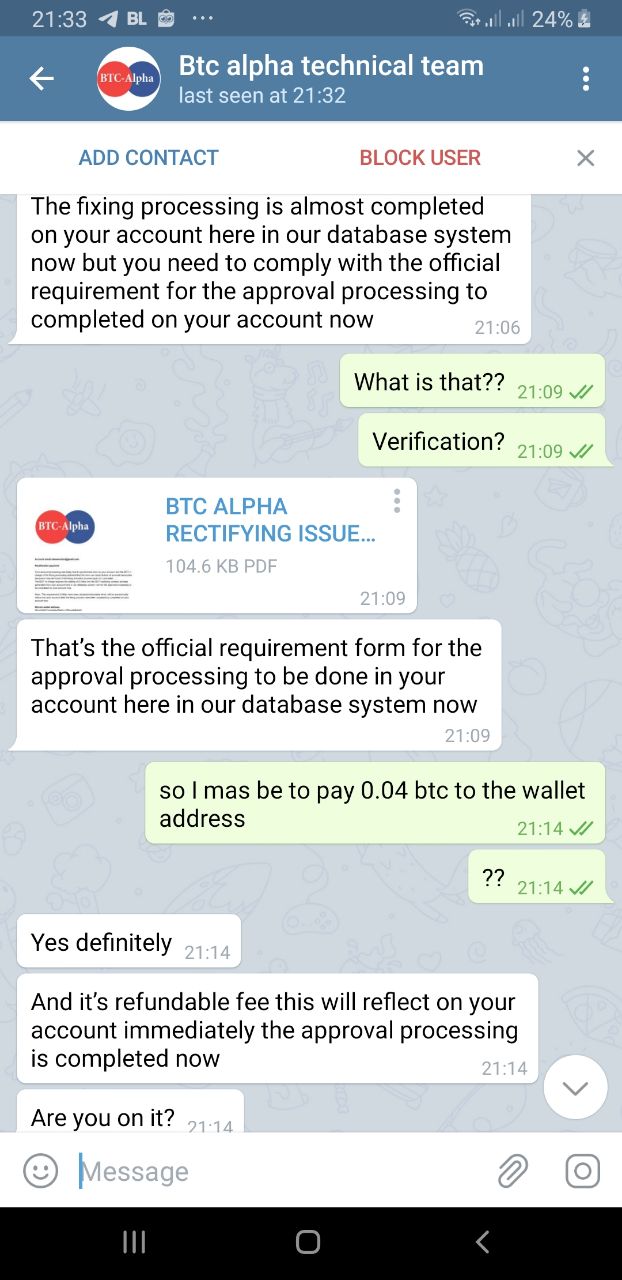The width and height of the screenshot is (622, 1280).
Task: Go back from the chat
Action: pyautogui.click(x=41, y=79)
